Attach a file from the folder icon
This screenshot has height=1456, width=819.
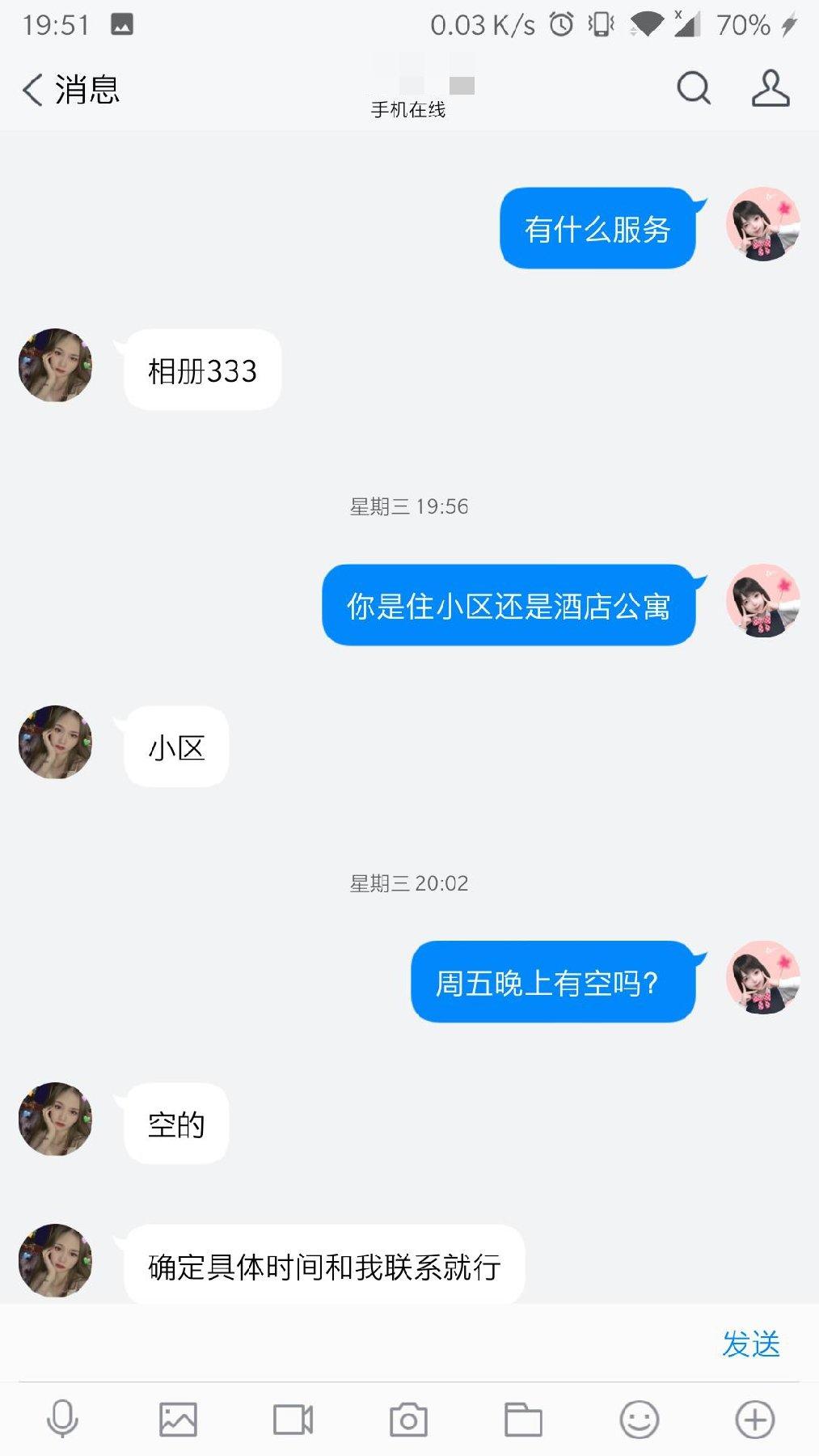[x=523, y=1420]
